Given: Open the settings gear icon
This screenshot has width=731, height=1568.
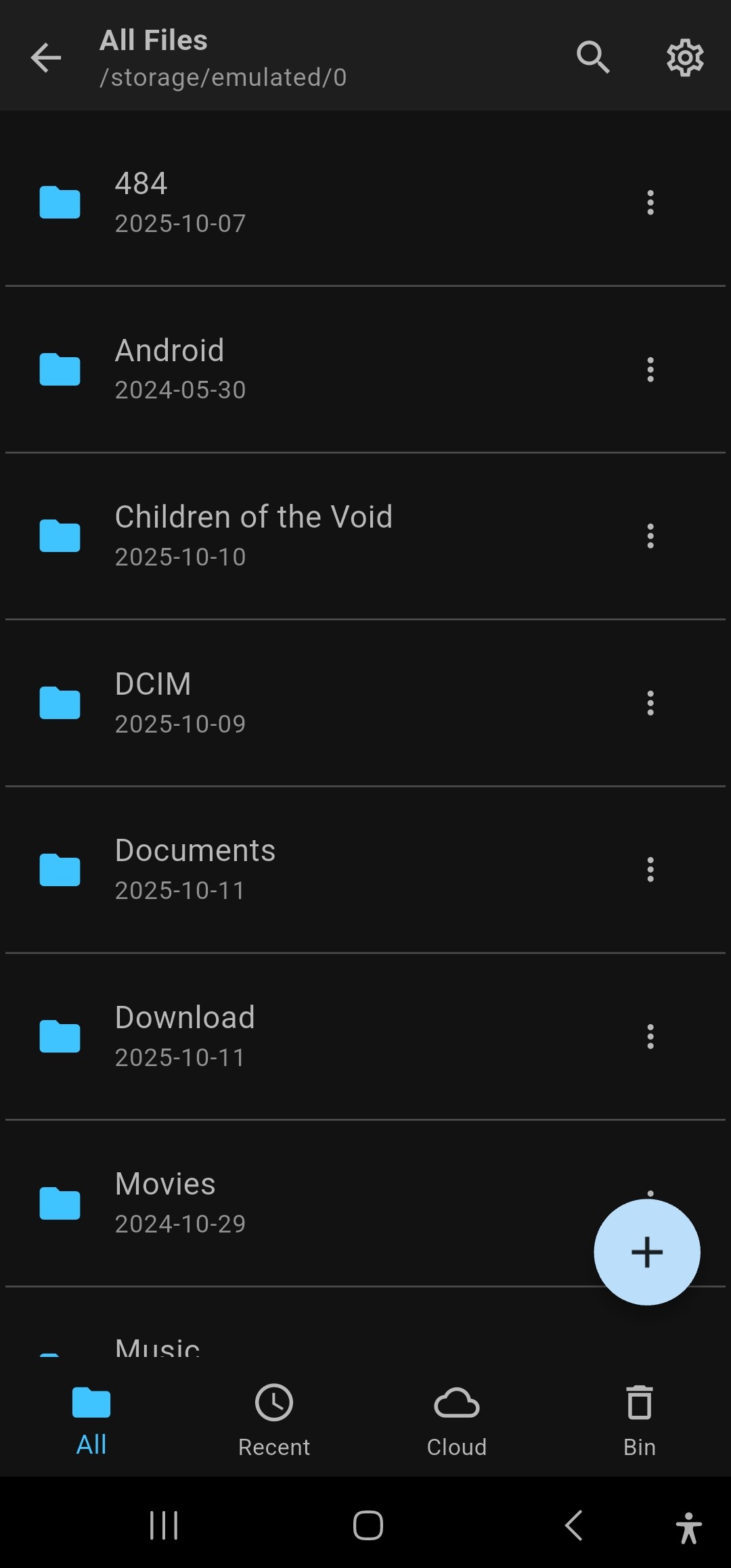Looking at the screenshot, I should [x=684, y=57].
